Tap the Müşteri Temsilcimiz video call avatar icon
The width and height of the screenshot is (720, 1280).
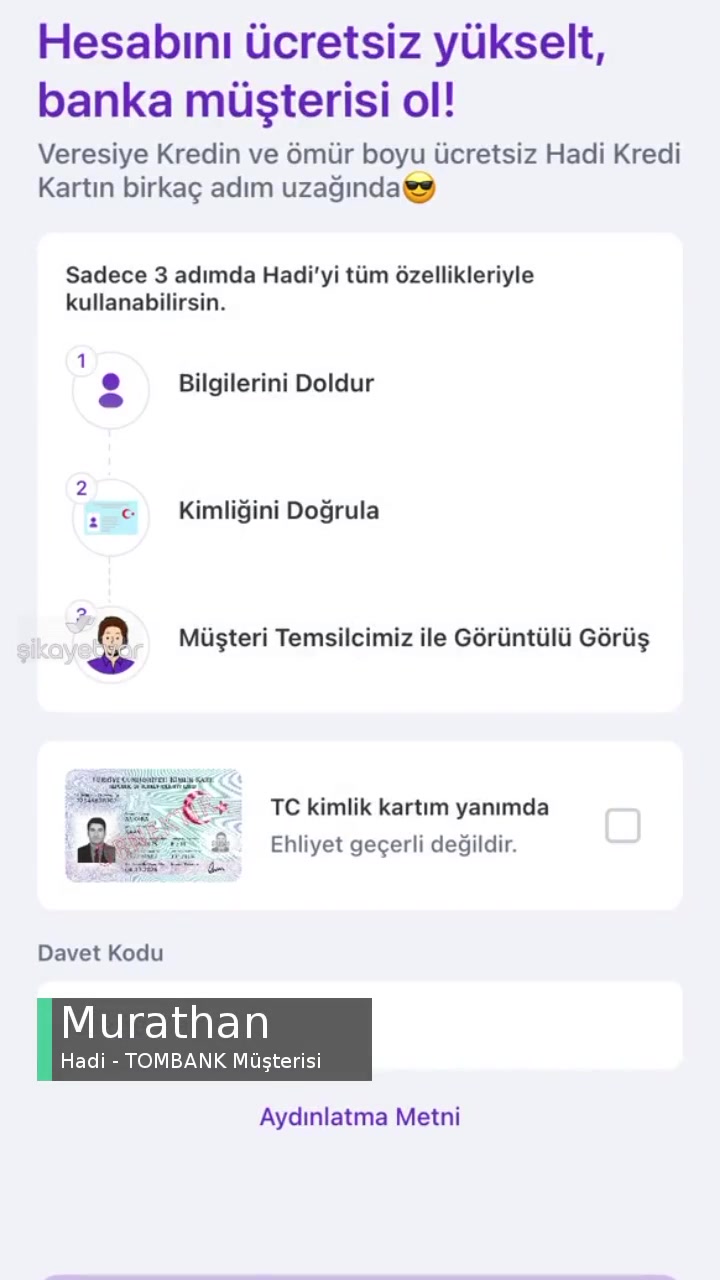110,644
